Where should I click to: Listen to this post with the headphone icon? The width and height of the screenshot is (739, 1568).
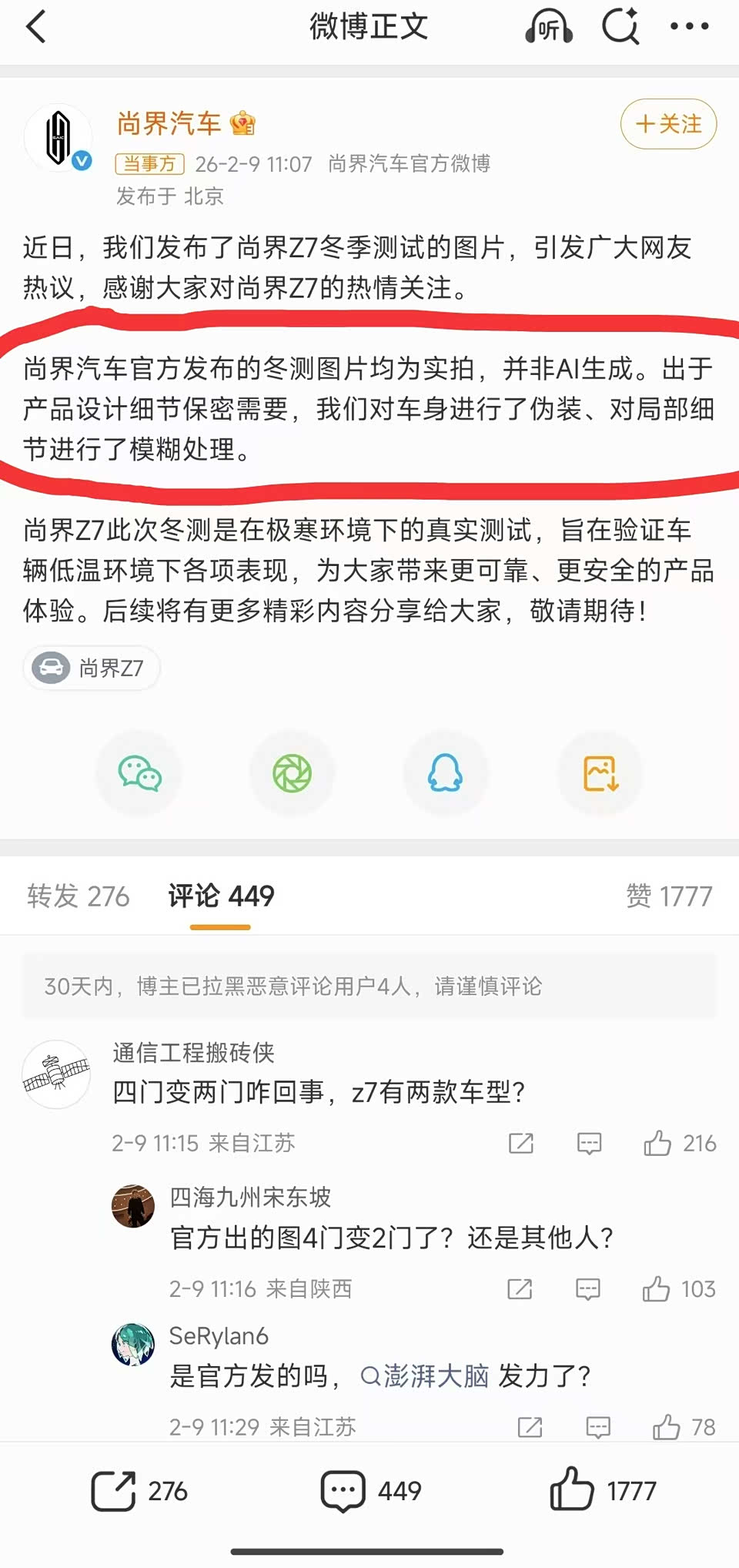548,28
